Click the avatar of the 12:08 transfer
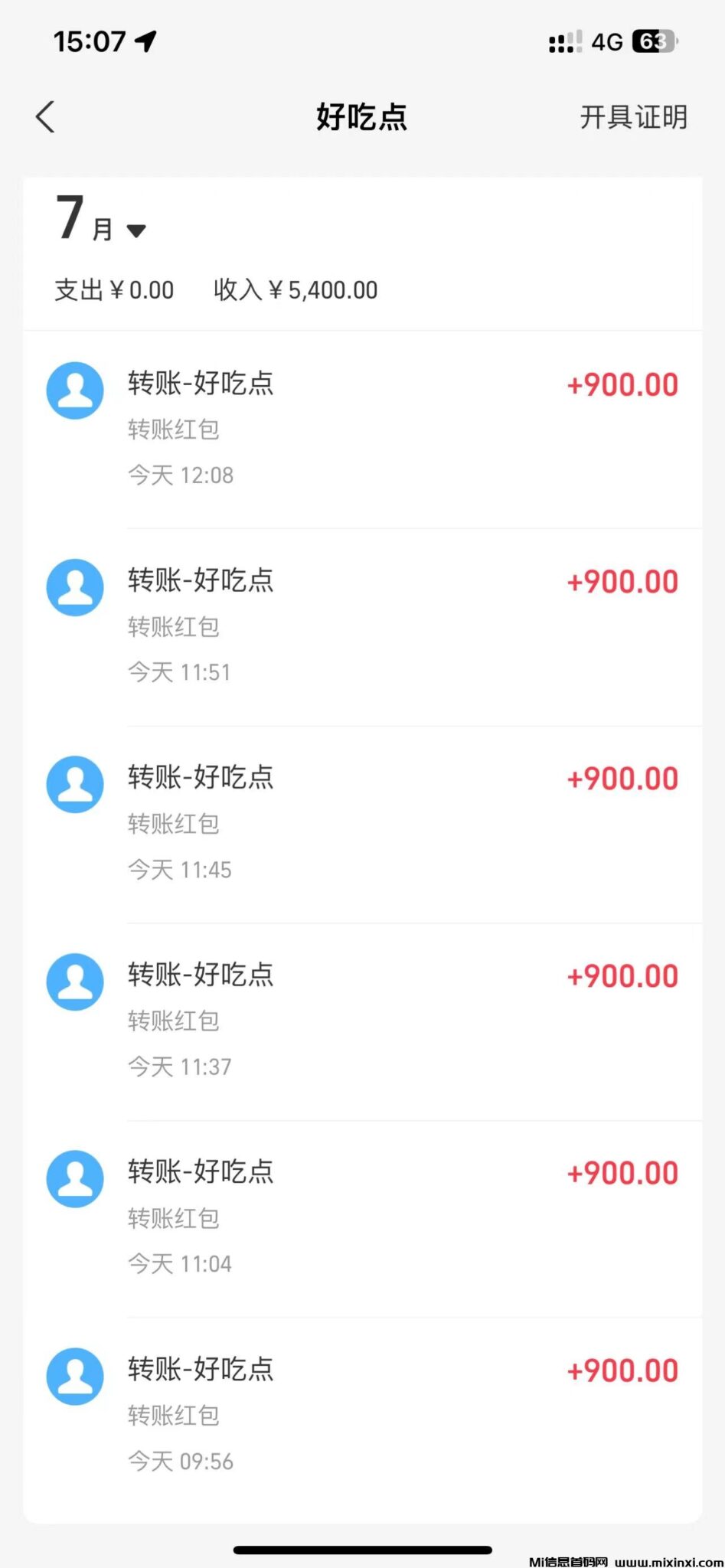The image size is (725, 1568). (74, 390)
